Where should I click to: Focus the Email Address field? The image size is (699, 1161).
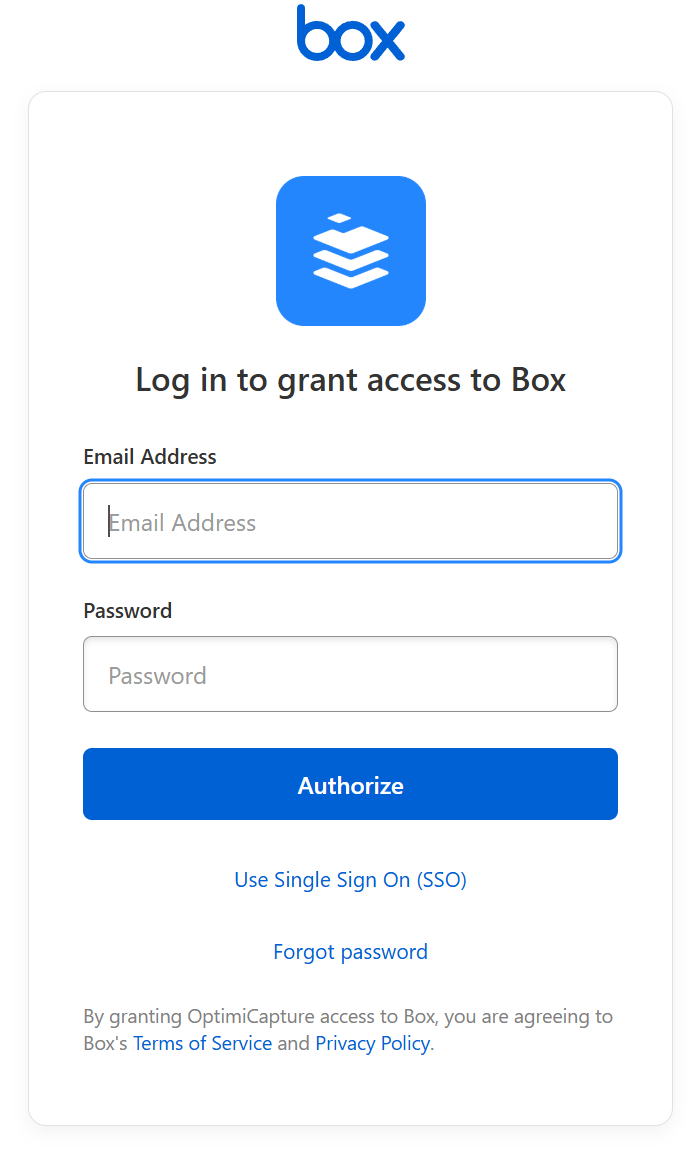pyautogui.click(x=350, y=522)
